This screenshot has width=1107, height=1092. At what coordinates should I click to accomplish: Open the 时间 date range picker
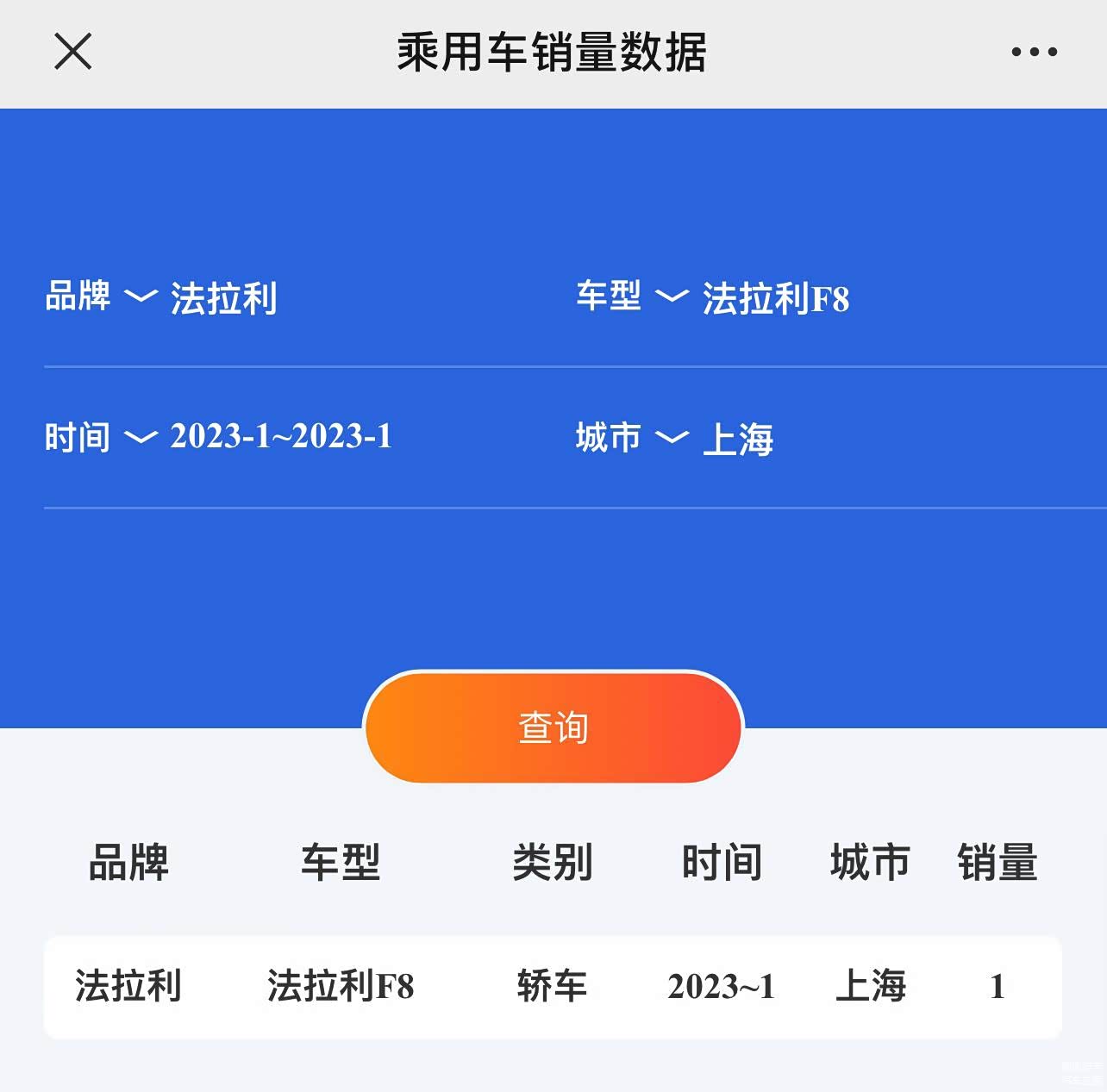pyautogui.click(x=141, y=437)
